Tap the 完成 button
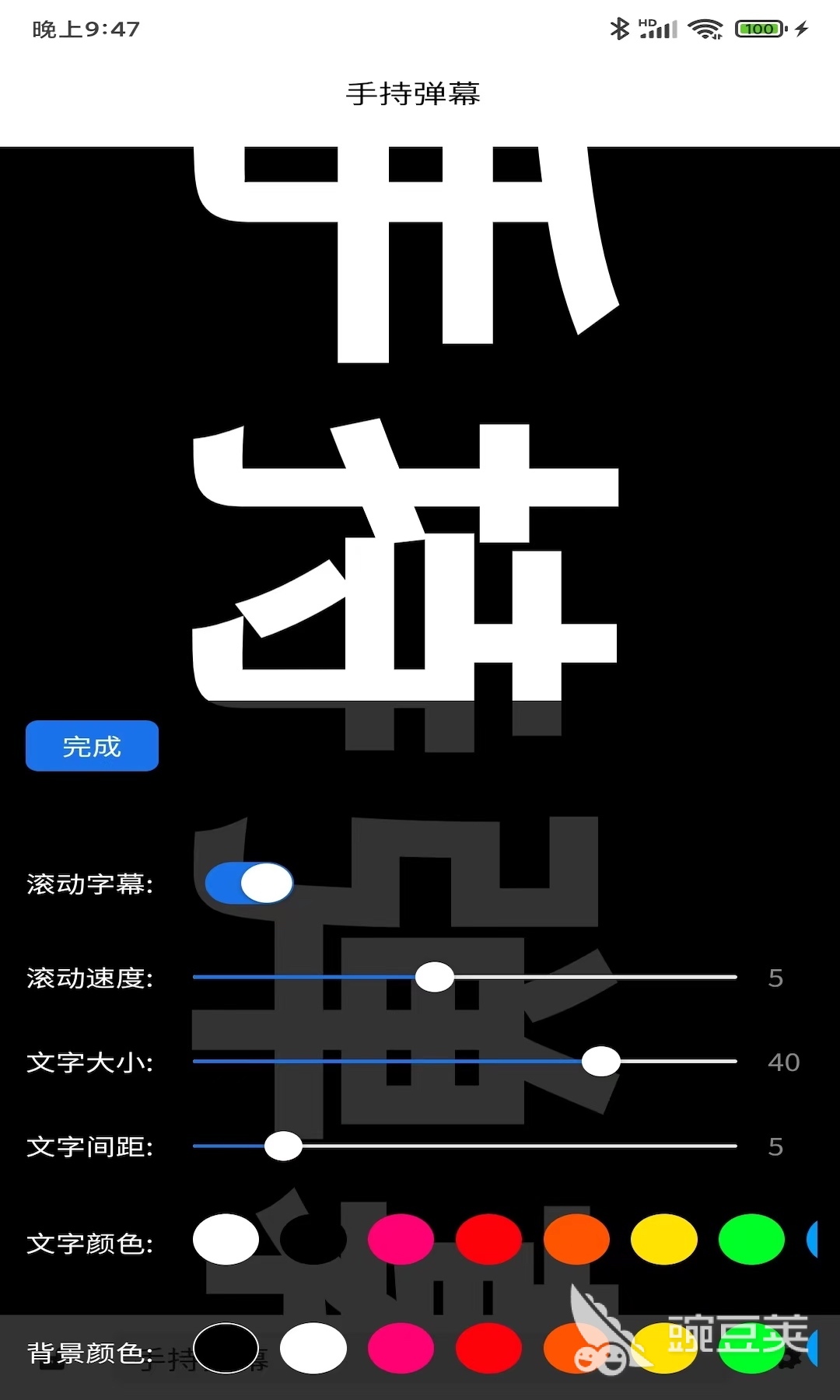The height and width of the screenshot is (1400, 840). coord(92,746)
